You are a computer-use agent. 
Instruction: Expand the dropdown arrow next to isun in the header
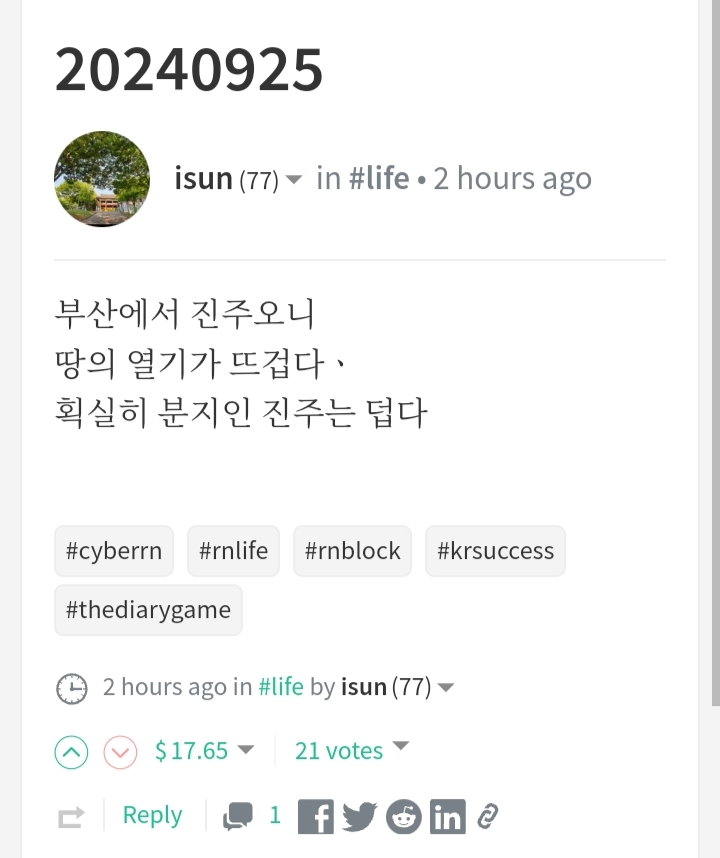[293, 180]
